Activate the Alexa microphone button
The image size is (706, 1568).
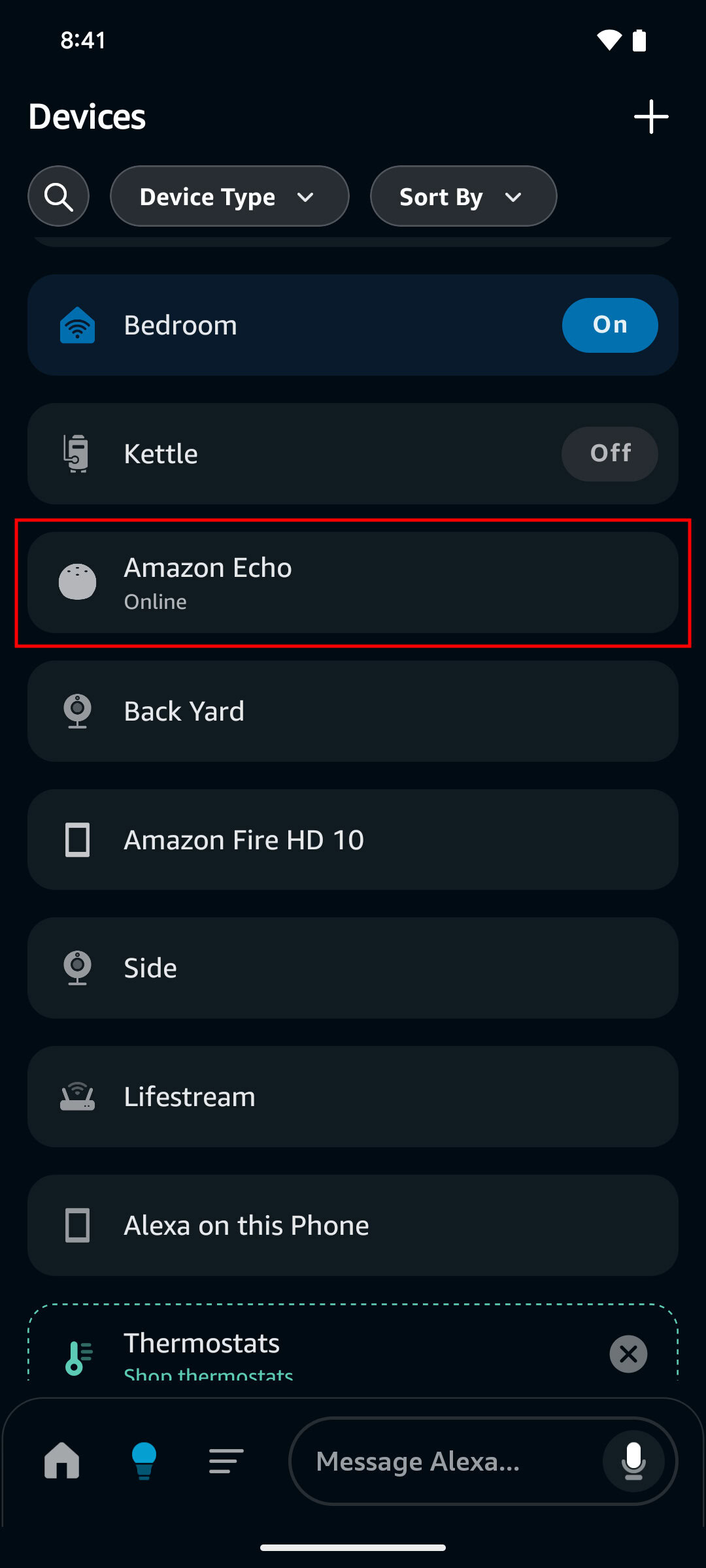click(633, 1462)
